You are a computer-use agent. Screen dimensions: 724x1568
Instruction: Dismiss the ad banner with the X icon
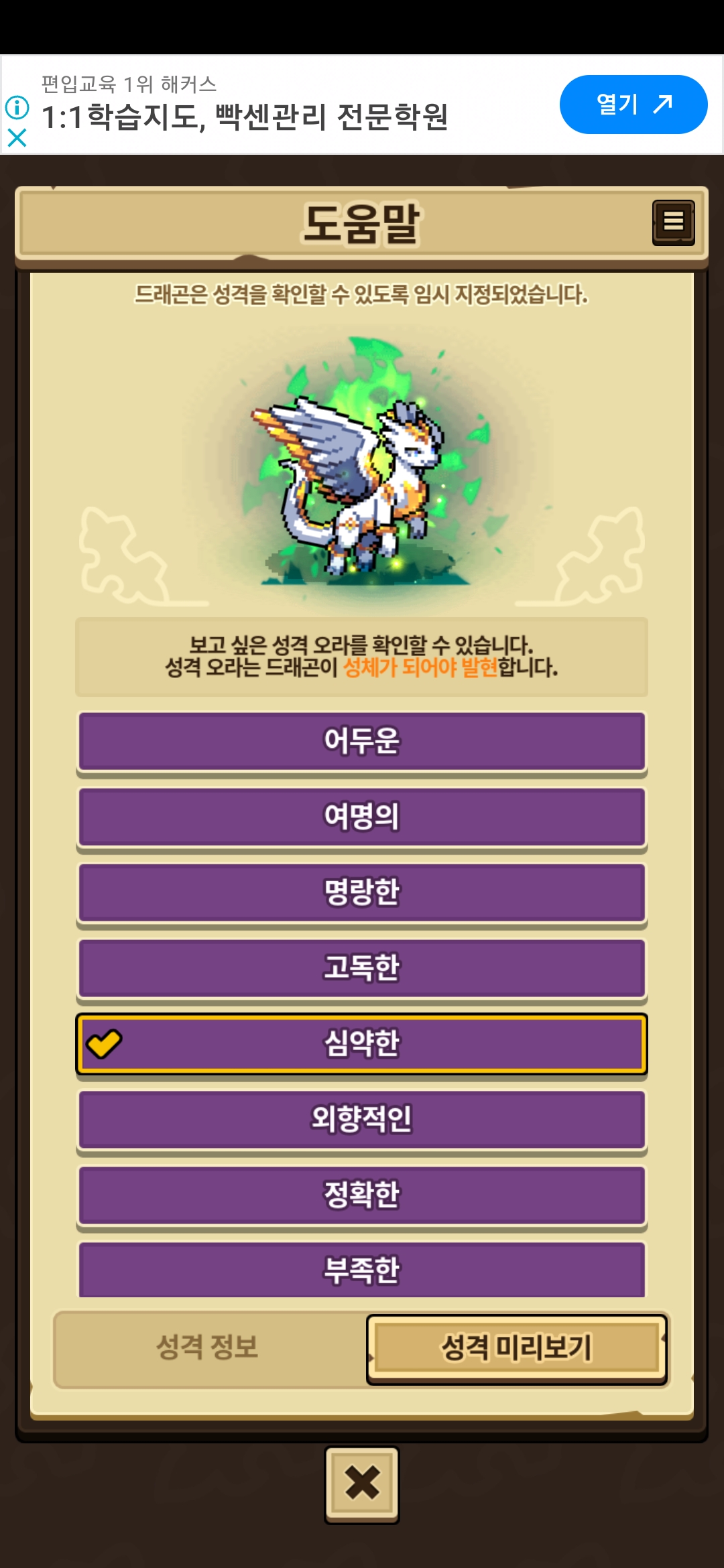[x=17, y=138]
